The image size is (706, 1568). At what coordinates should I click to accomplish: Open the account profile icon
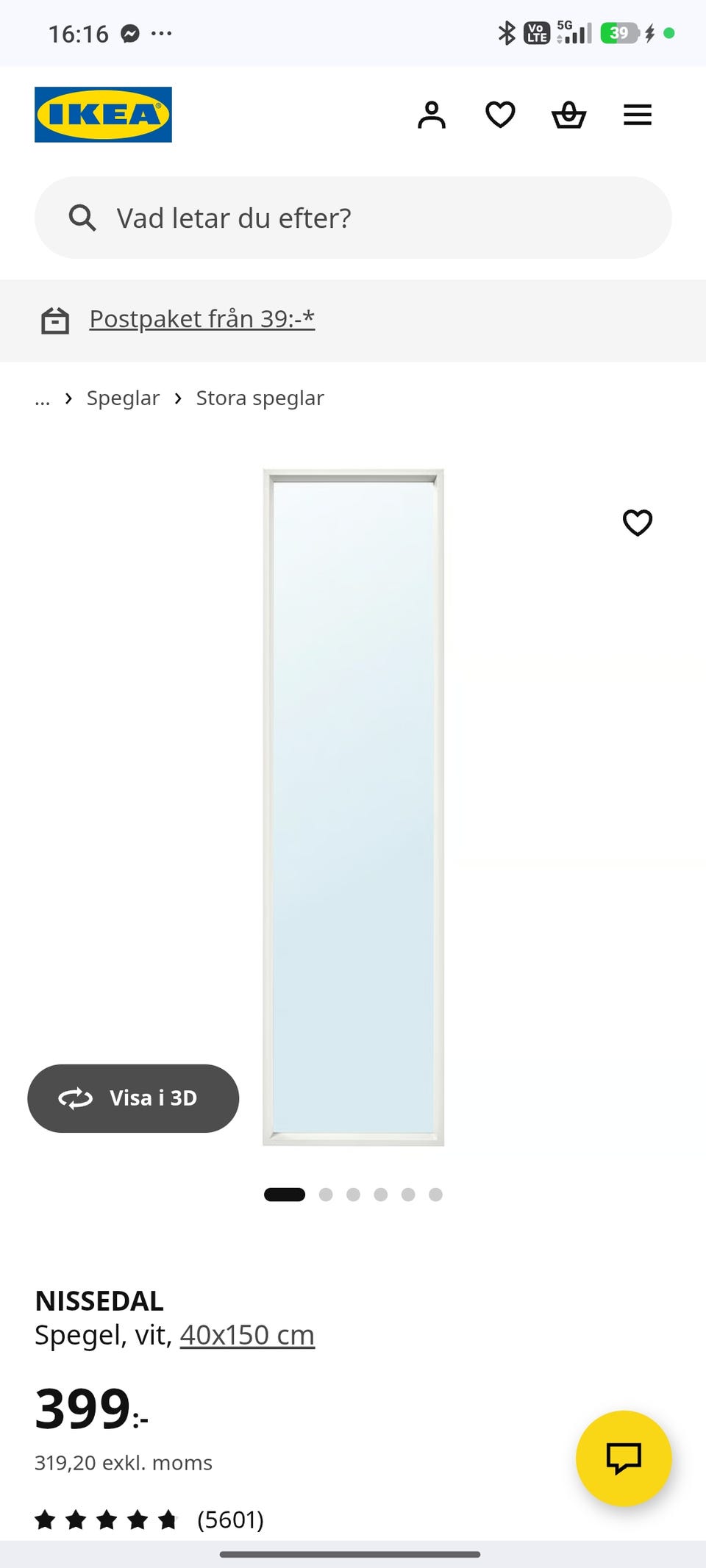(x=432, y=115)
